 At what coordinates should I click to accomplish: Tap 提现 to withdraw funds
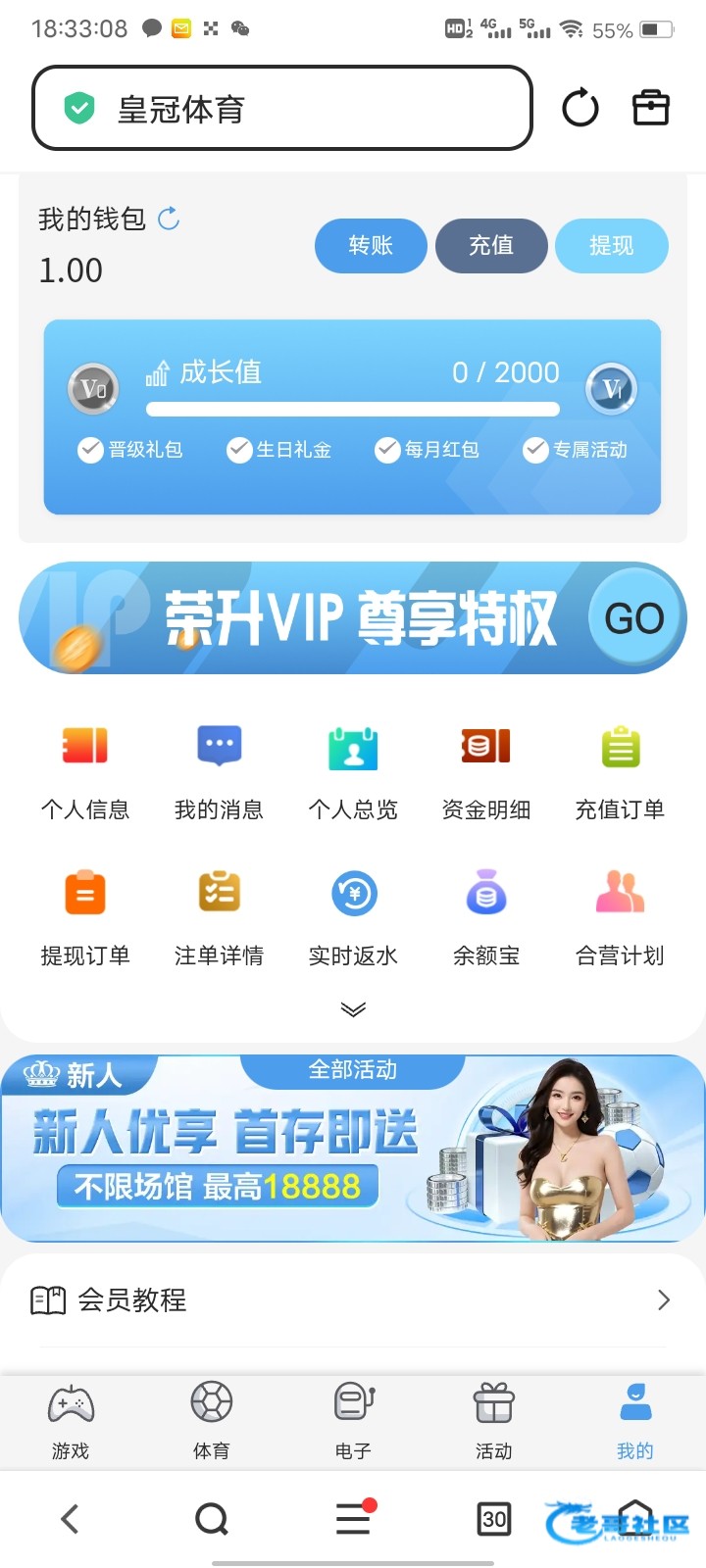[x=612, y=245]
